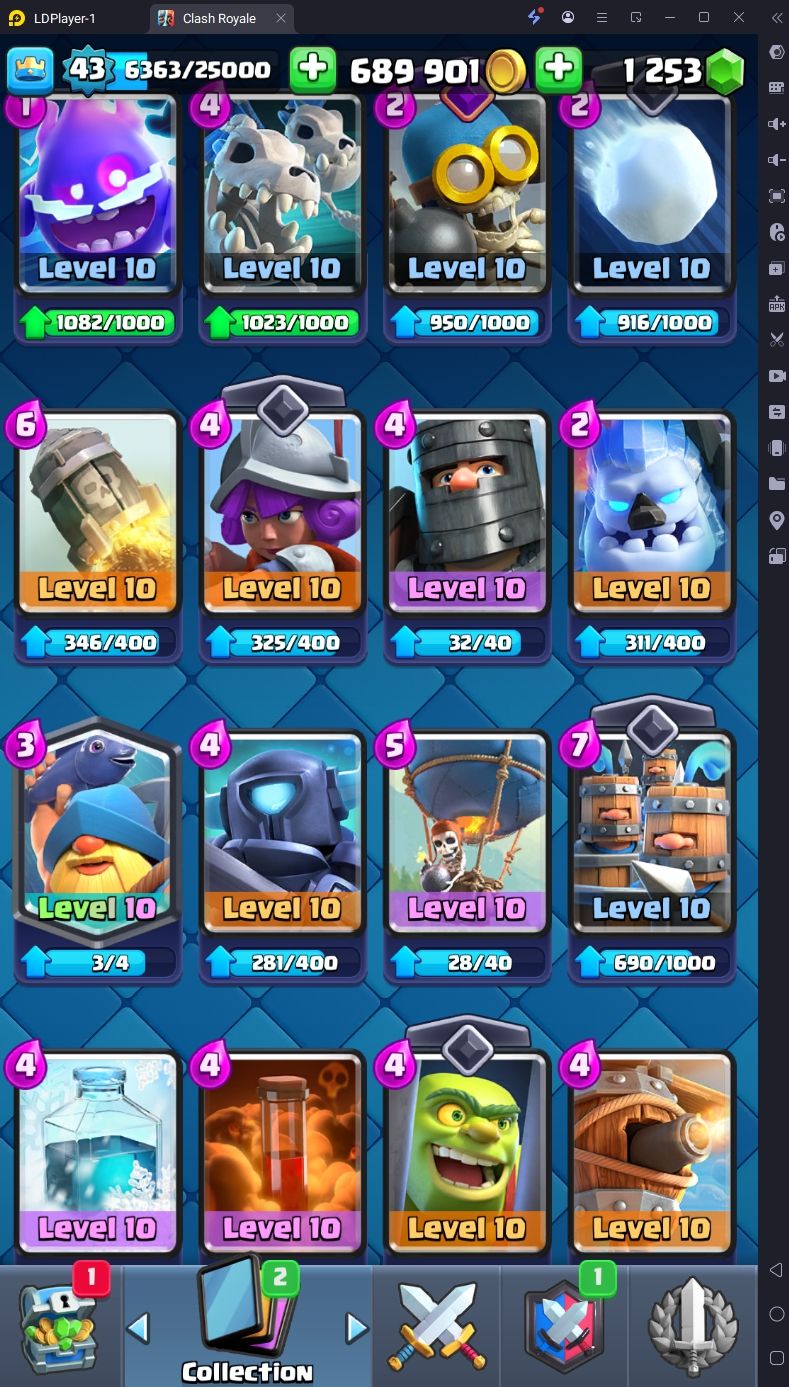Select the Fisherman card with 3/4
Image resolution: width=789 pixels, height=1387 pixels.
point(98,840)
